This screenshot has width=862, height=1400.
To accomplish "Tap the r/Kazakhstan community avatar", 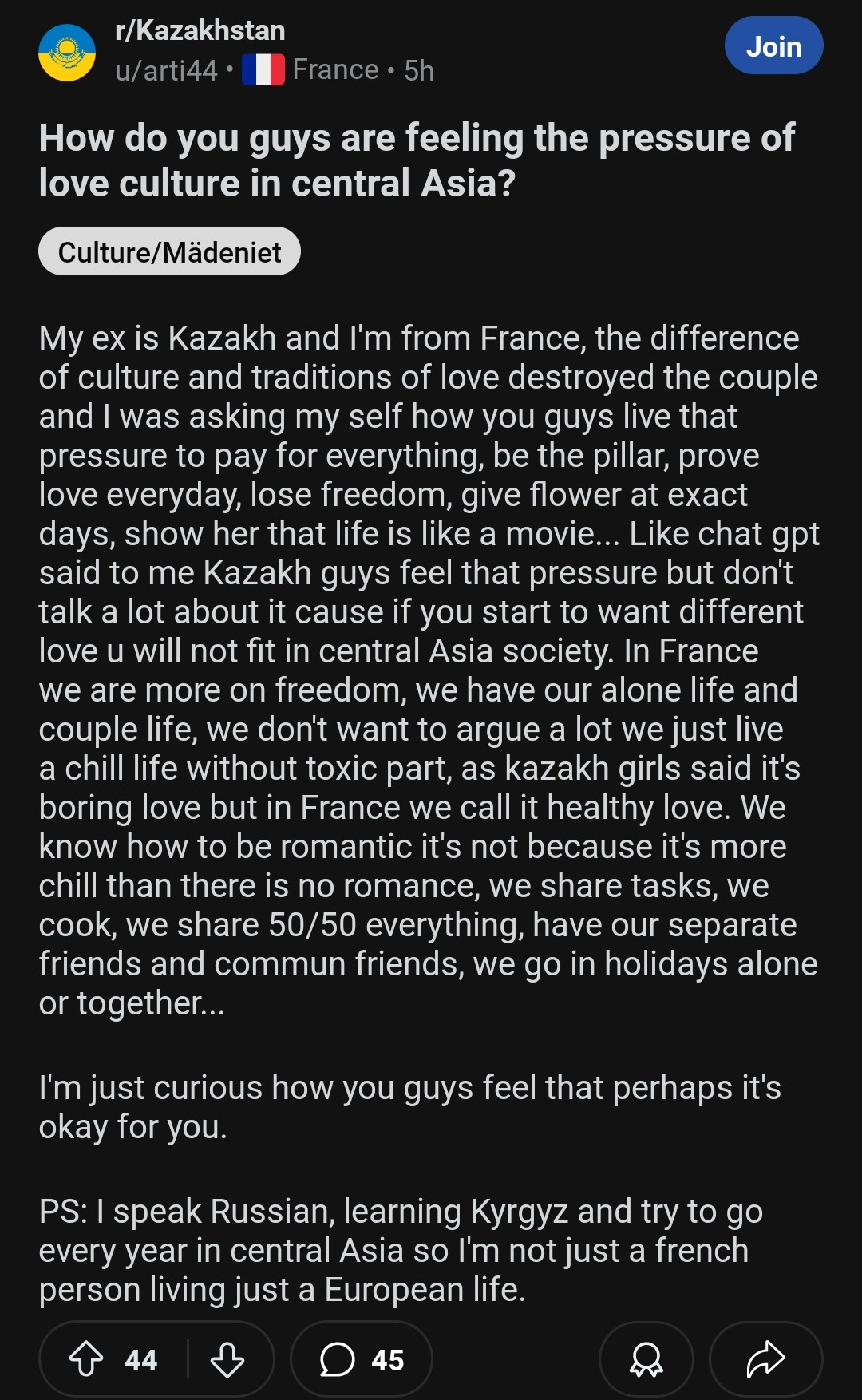I will click(67, 52).
